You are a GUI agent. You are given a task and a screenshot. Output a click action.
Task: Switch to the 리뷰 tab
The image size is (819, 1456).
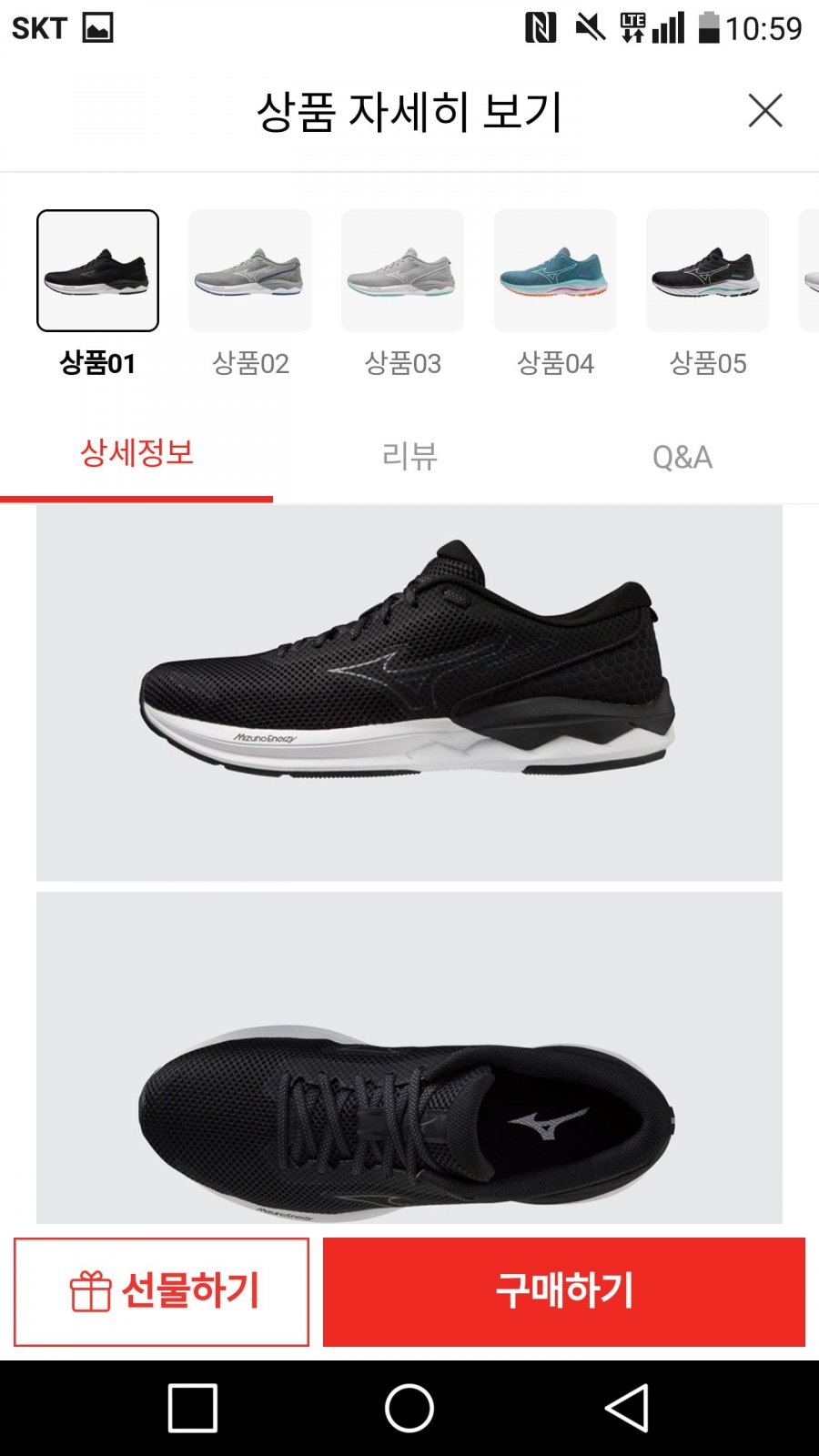pyautogui.click(x=409, y=456)
